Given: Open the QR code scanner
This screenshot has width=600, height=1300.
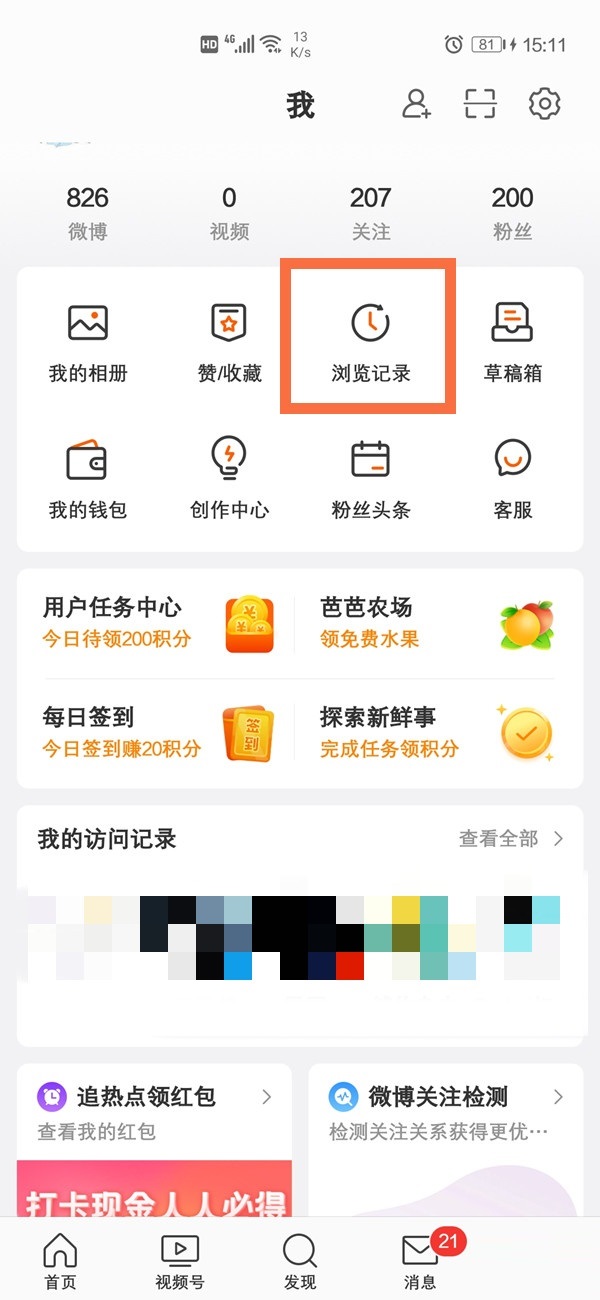Looking at the screenshot, I should 480,104.
